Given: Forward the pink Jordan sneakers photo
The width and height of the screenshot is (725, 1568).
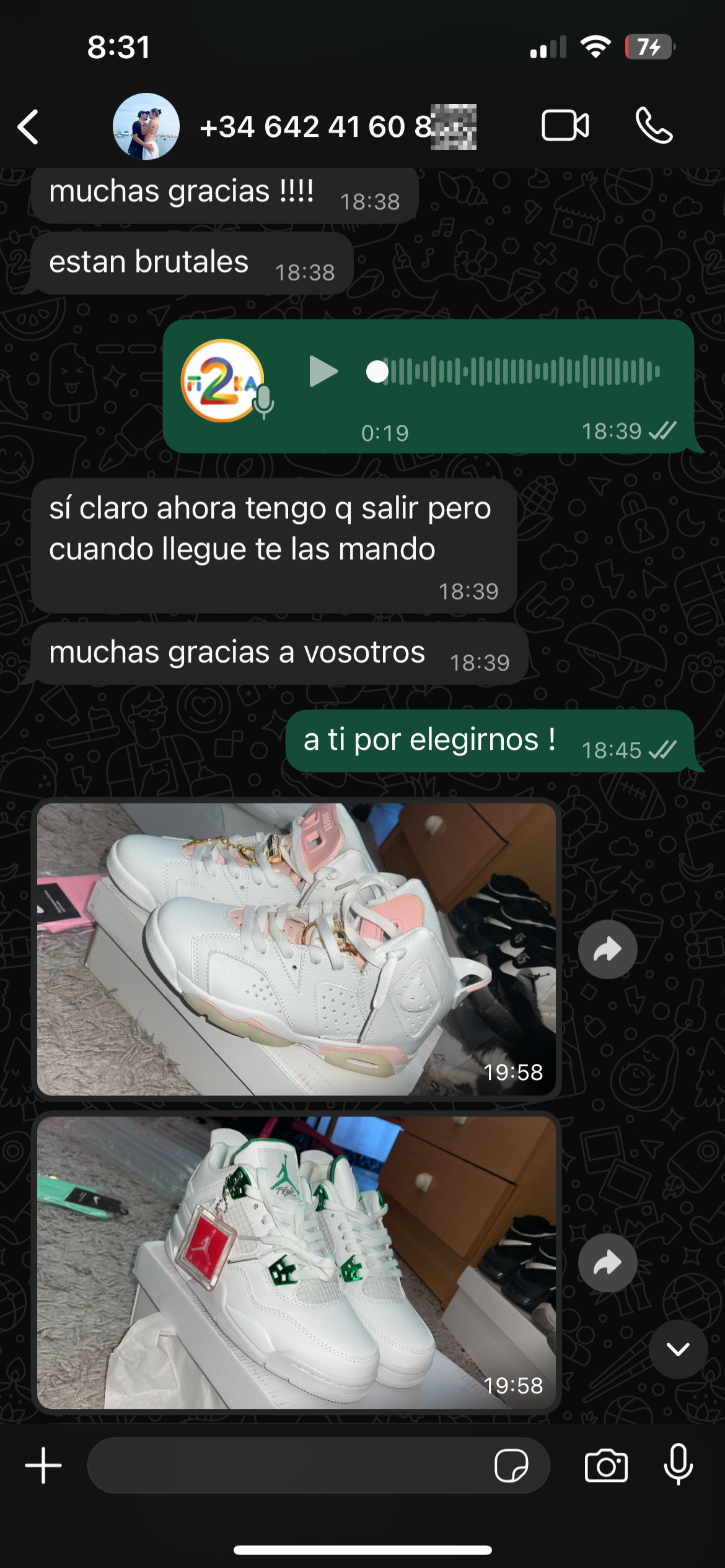Looking at the screenshot, I should 607,948.
